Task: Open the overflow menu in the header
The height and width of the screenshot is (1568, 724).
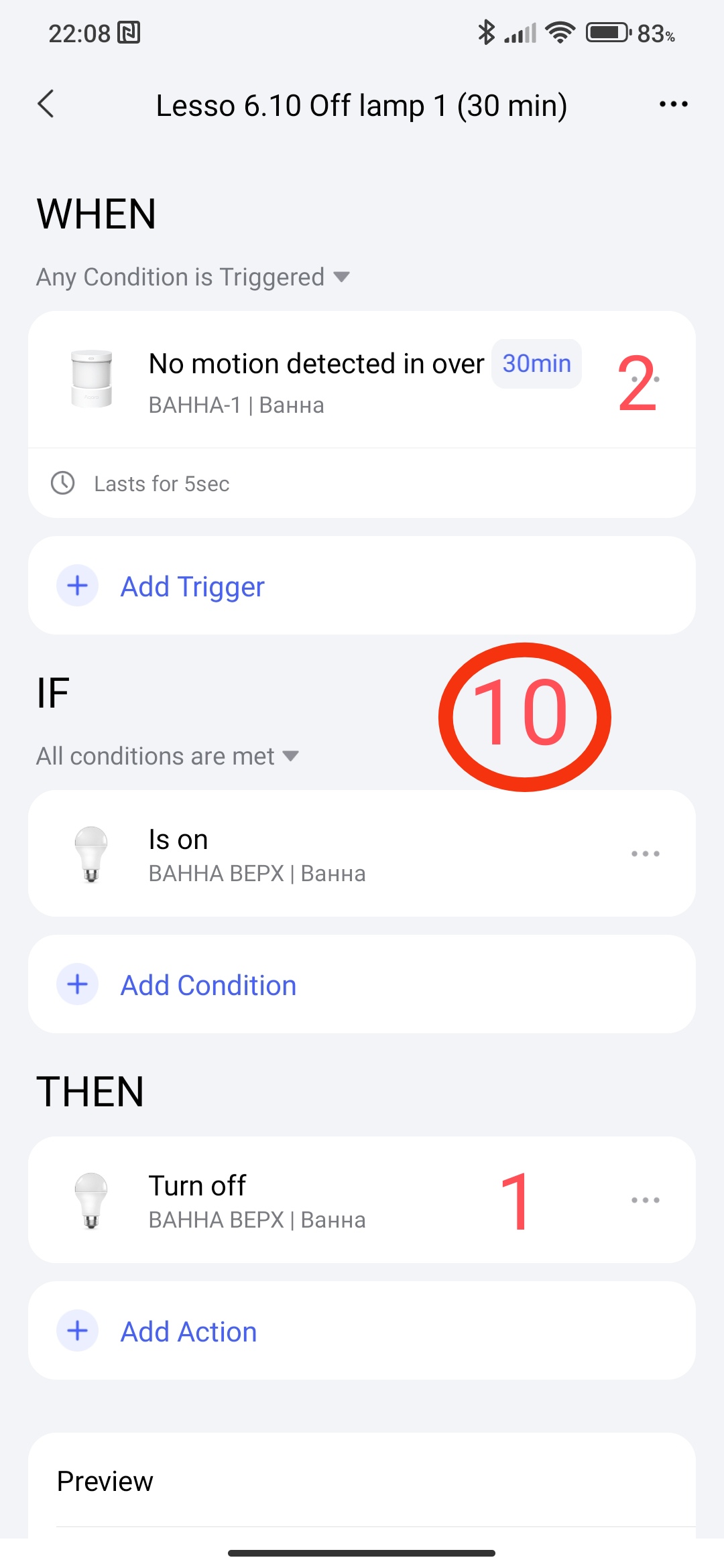Action: (x=673, y=105)
